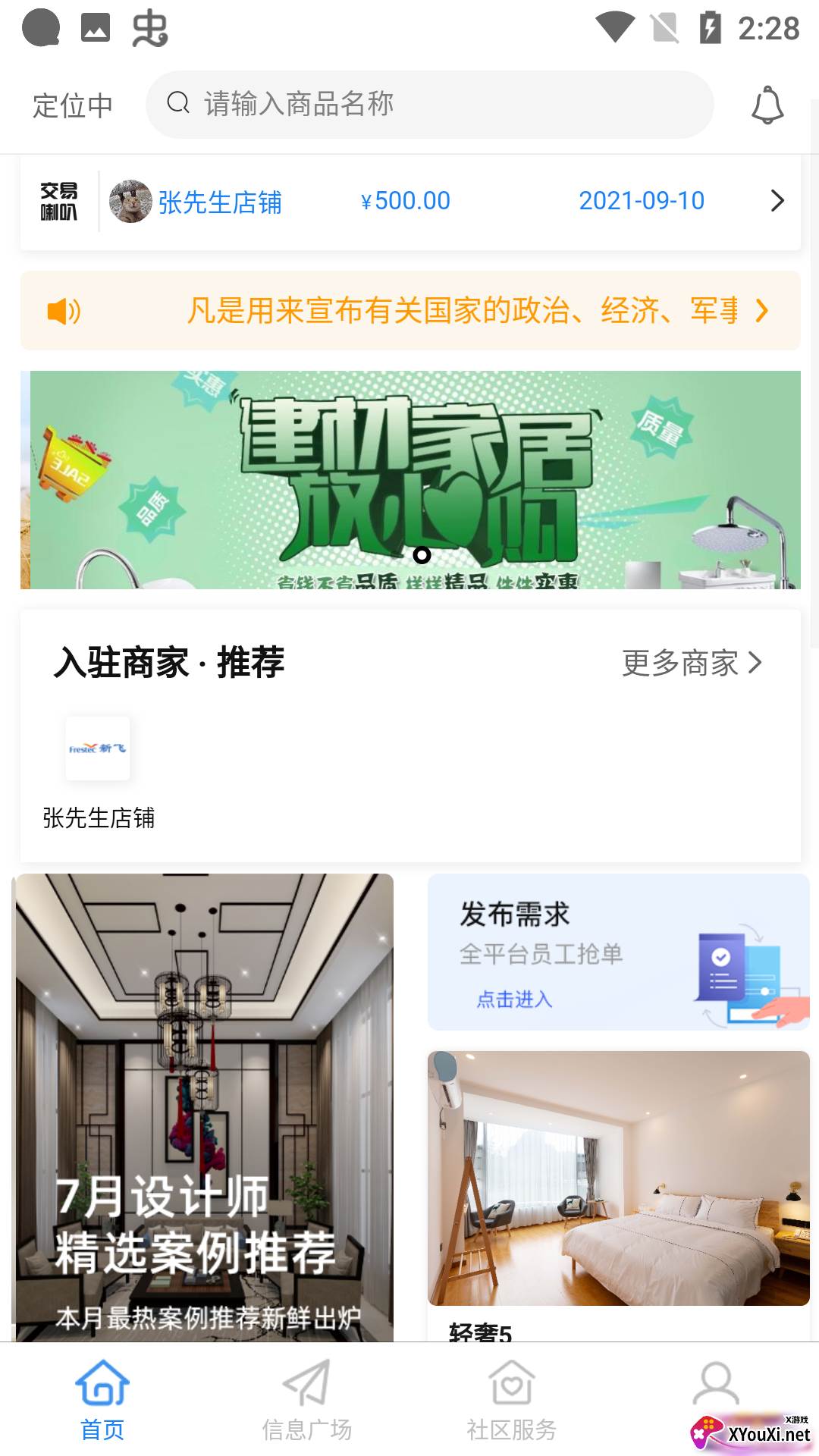Screen dimensions: 819x1456
Task: Tap the product name search box
Action: pos(429,105)
